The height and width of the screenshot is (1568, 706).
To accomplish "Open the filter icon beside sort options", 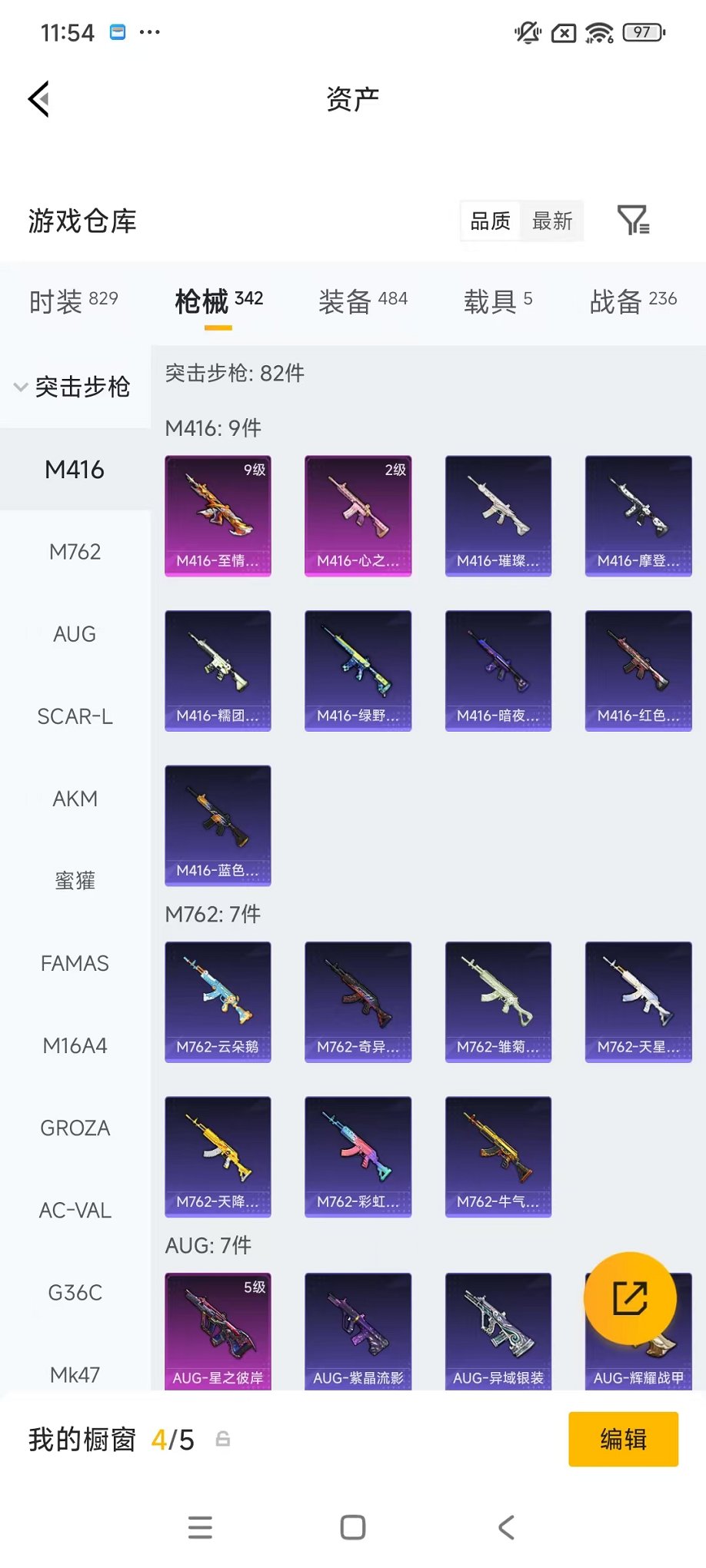I will [634, 221].
